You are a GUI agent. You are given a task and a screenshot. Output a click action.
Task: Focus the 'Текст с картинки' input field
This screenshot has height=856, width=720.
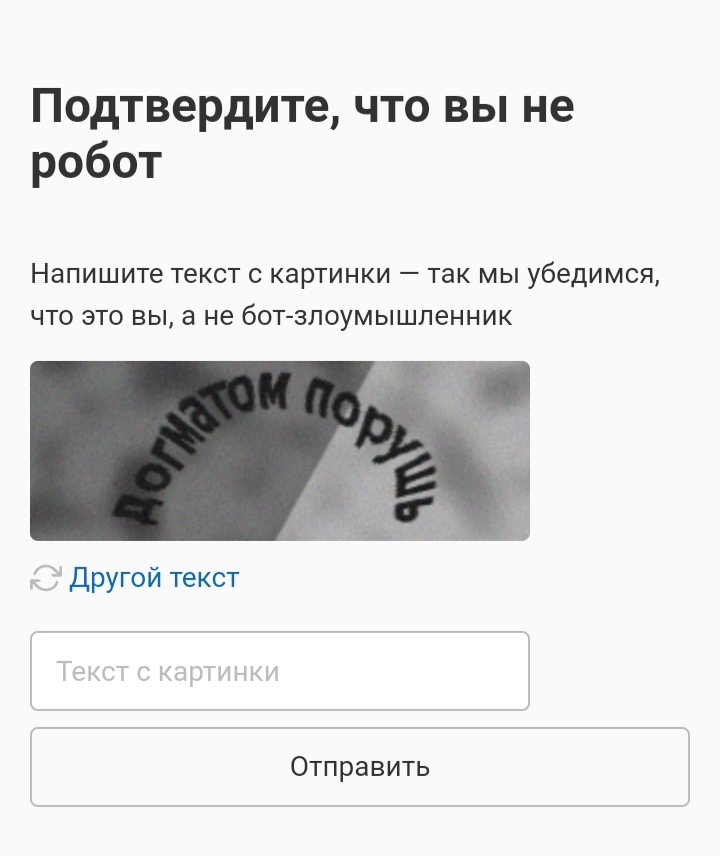click(x=279, y=671)
